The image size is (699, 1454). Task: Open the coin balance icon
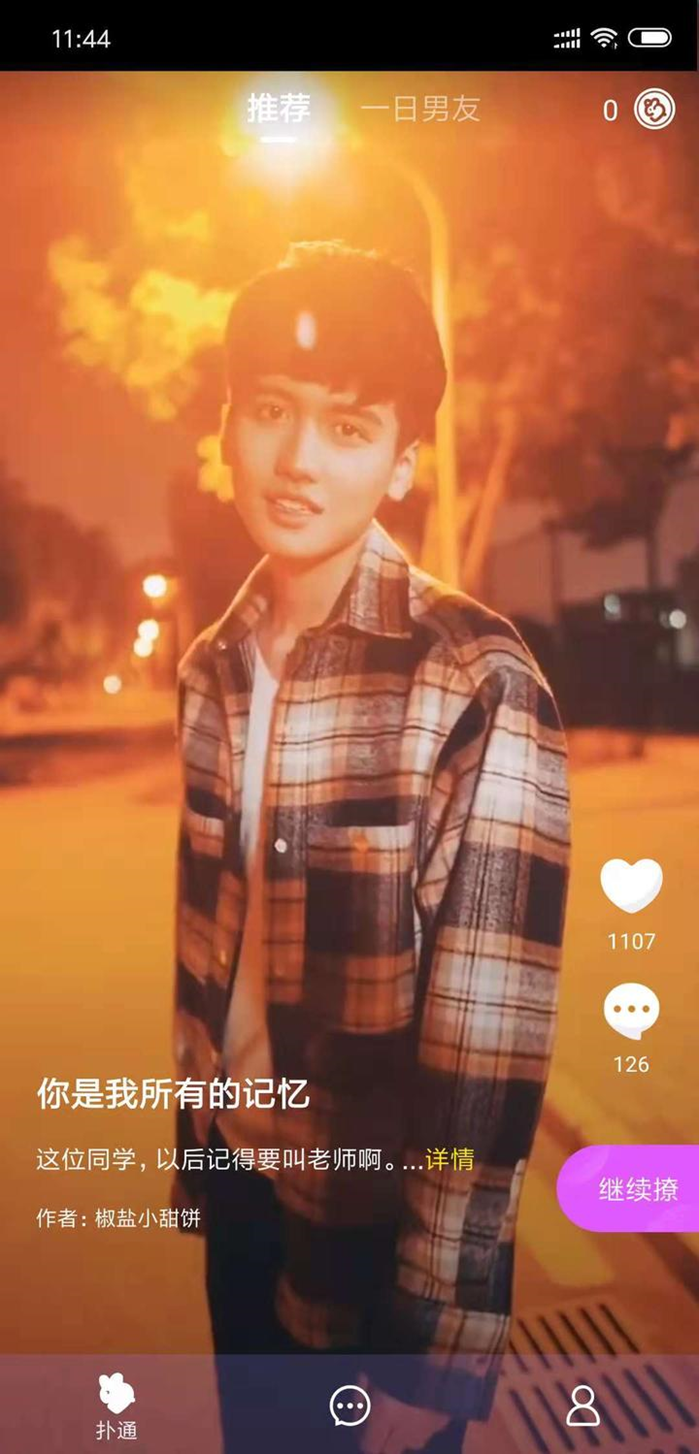[654, 109]
